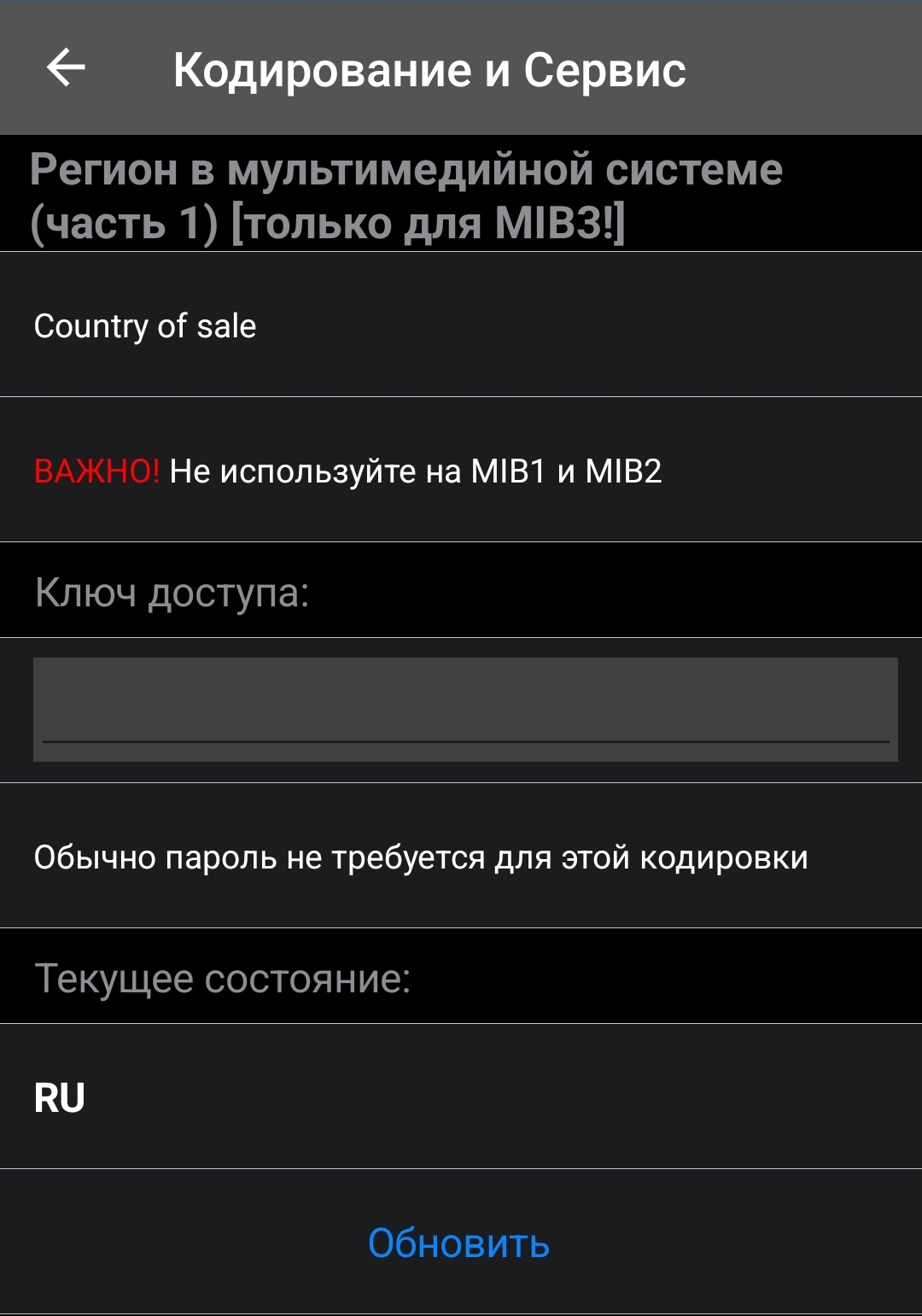Tap the access key input field
Screen dimensions: 922x1316
coord(465,709)
